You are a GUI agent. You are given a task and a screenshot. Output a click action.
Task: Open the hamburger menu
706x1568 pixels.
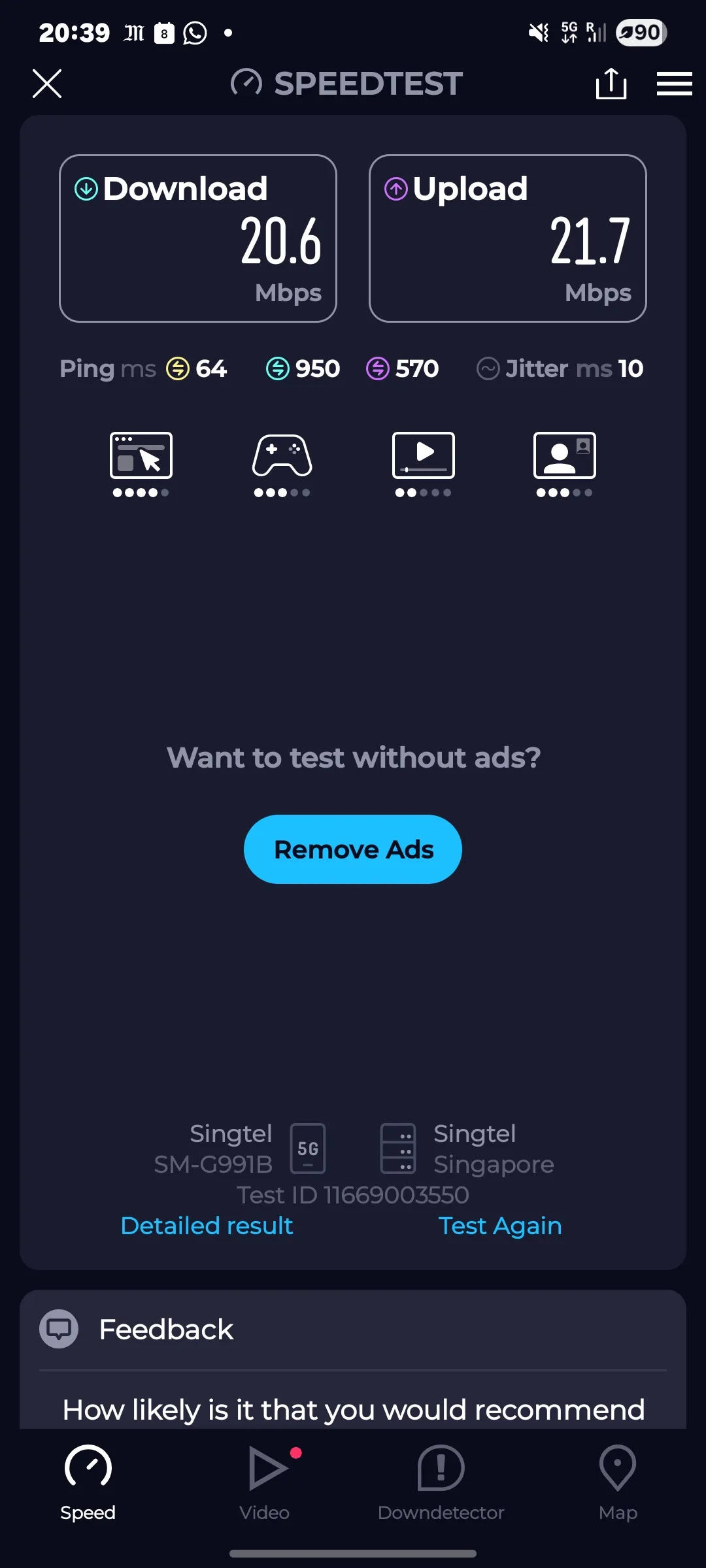click(x=674, y=84)
